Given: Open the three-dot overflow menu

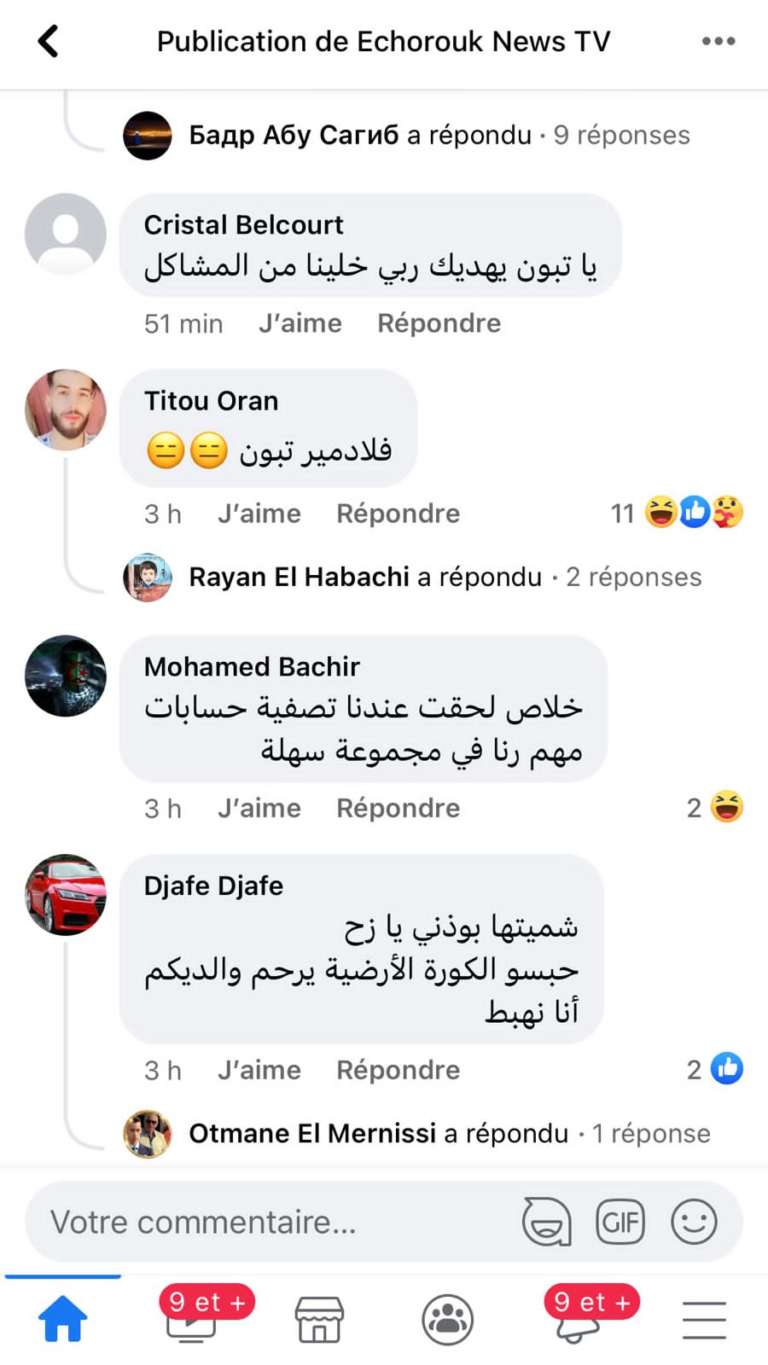Looking at the screenshot, I should [x=718, y=41].
